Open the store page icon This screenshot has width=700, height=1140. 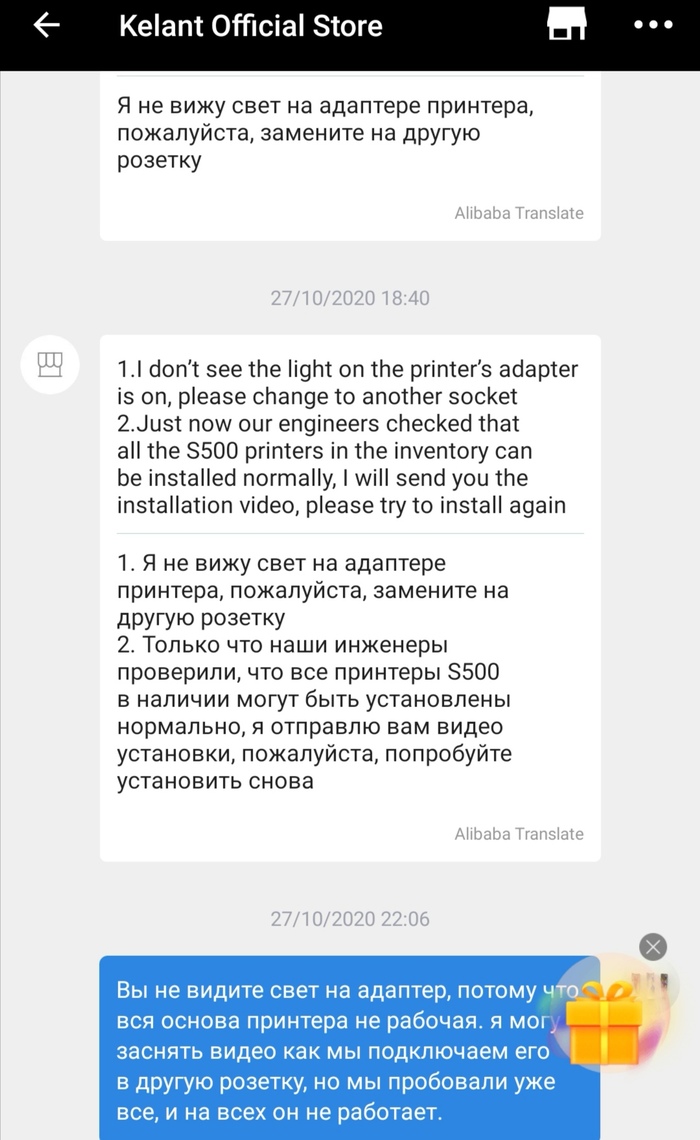(x=567, y=25)
